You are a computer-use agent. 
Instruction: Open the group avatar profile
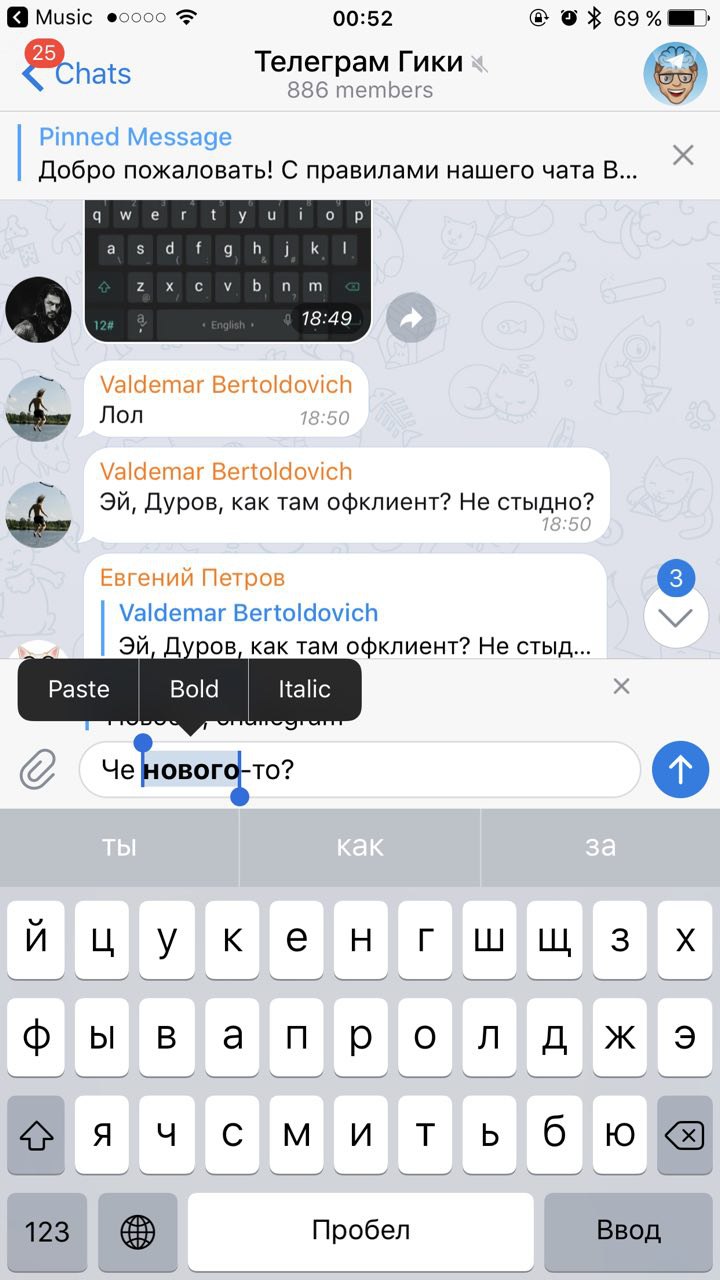pyautogui.click(x=675, y=73)
